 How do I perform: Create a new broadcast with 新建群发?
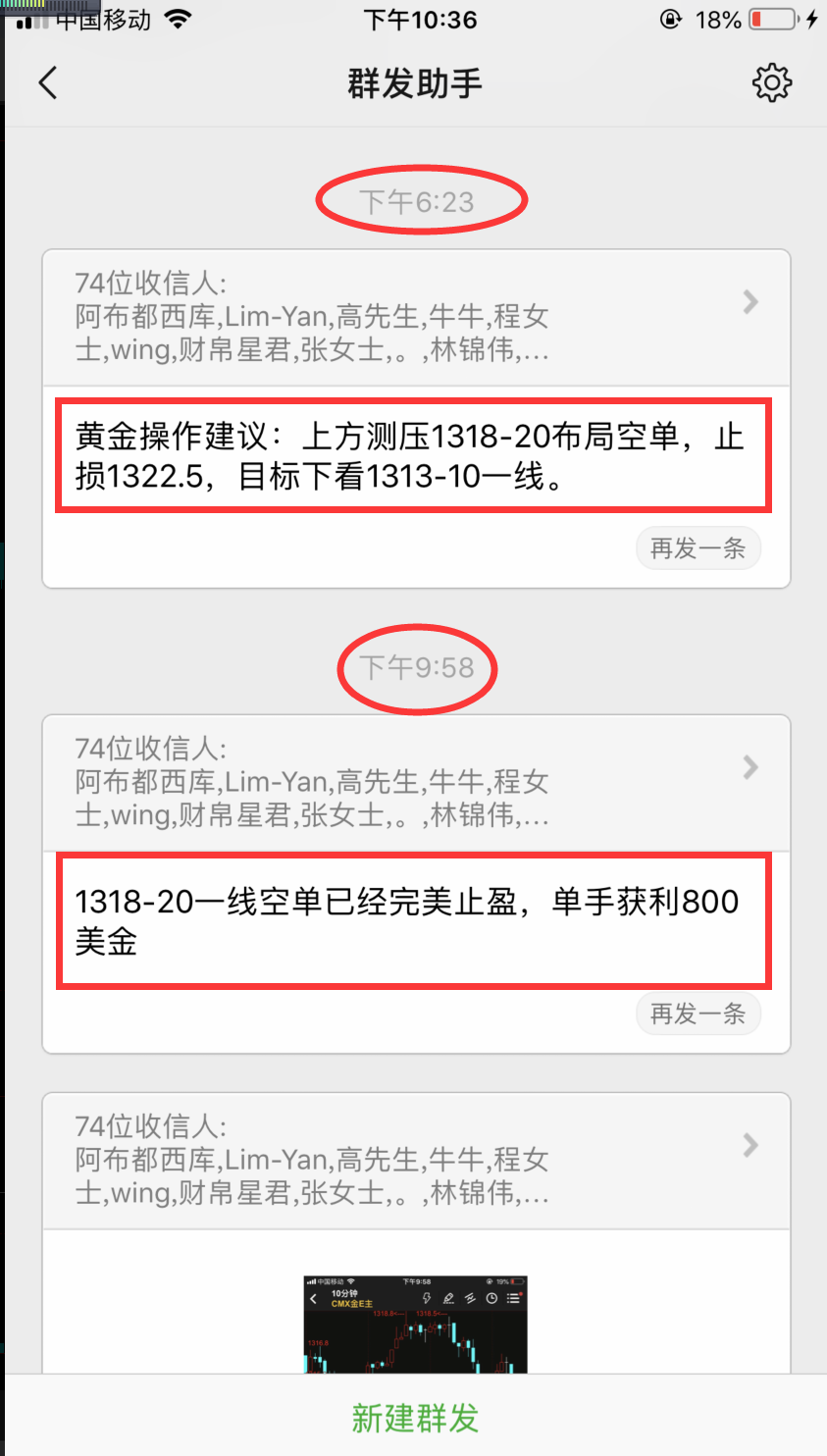point(414,1418)
